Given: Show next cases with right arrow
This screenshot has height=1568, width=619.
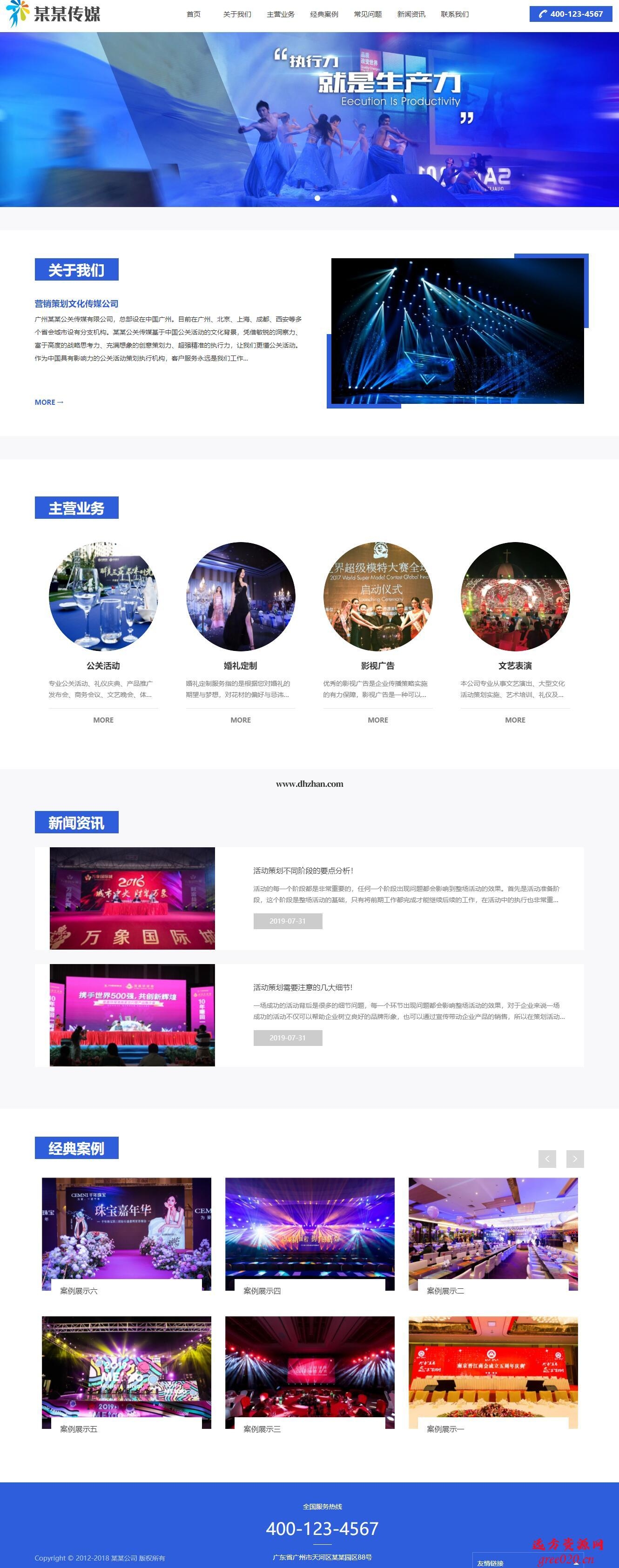Looking at the screenshot, I should (x=575, y=1159).
